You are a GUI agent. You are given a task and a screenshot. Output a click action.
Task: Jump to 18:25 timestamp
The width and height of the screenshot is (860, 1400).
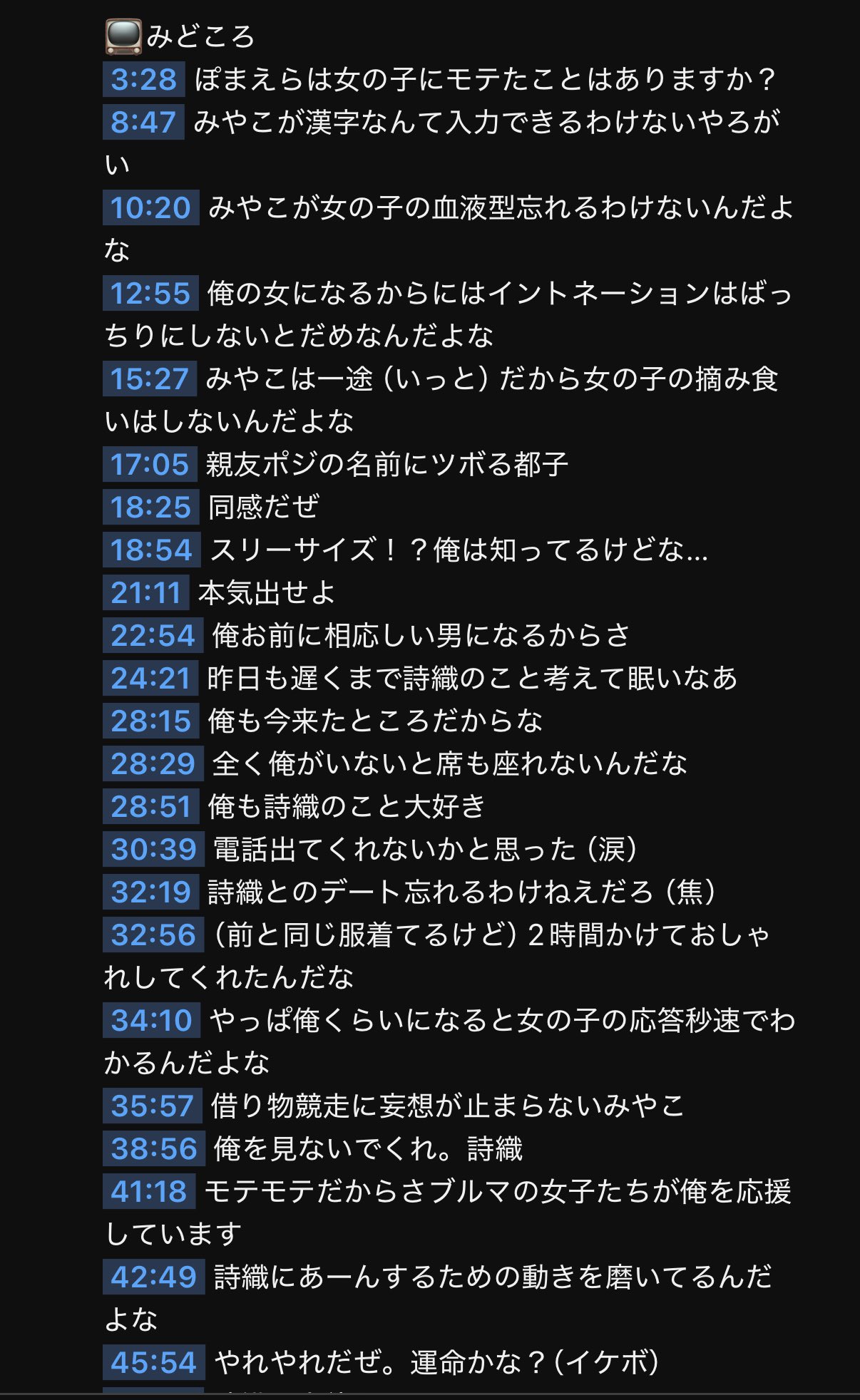pyautogui.click(x=150, y=507)
